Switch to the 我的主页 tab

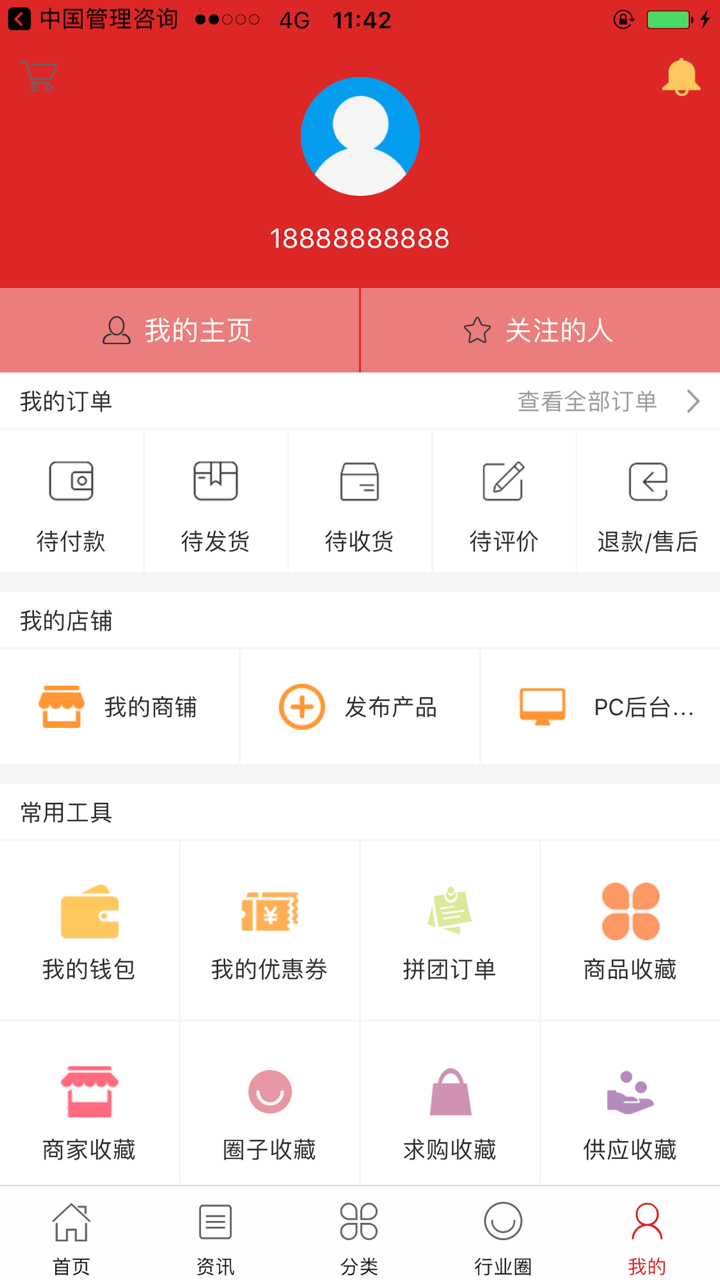pos(180,330)
